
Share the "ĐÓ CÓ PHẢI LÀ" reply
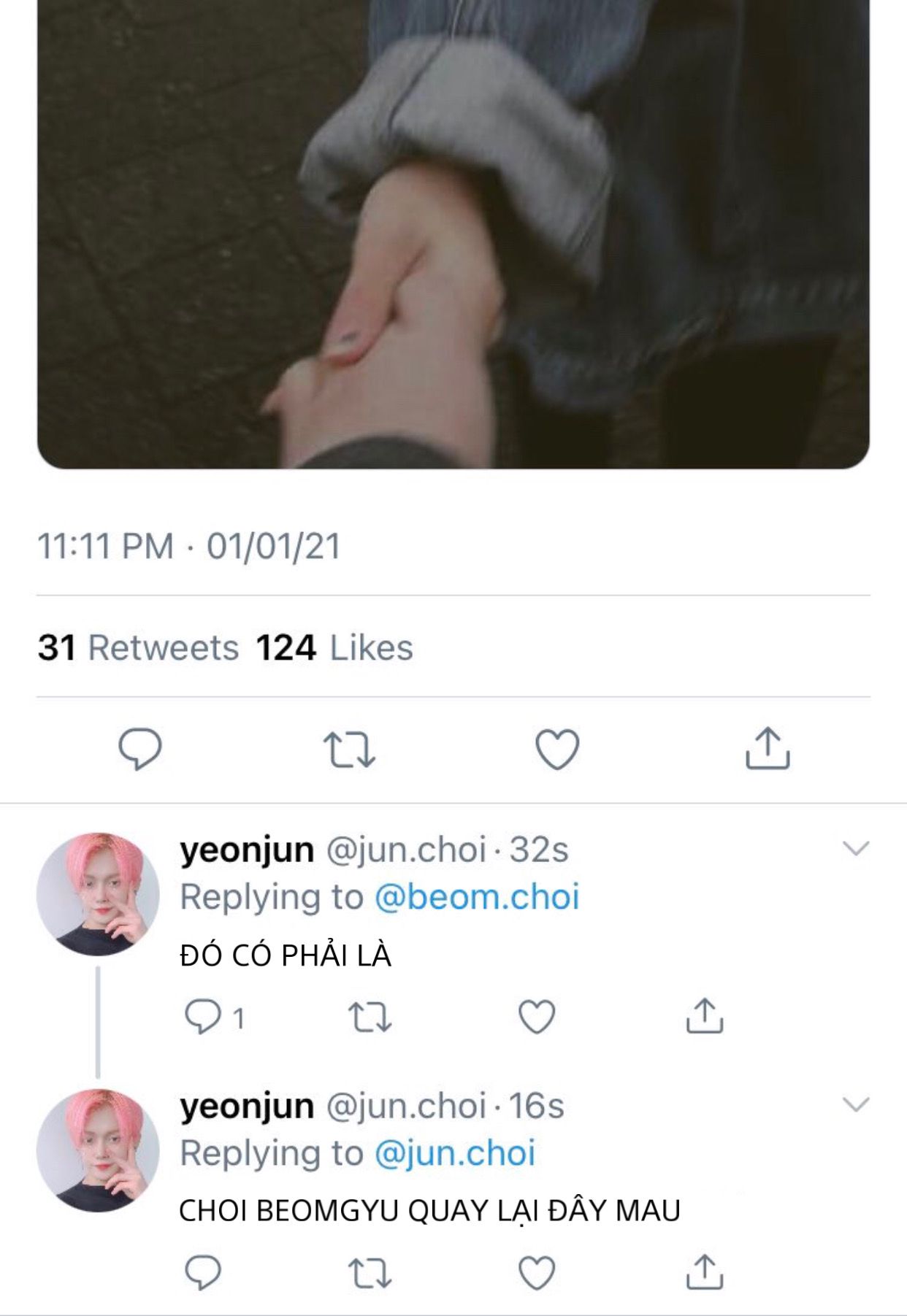[704, 1016]
